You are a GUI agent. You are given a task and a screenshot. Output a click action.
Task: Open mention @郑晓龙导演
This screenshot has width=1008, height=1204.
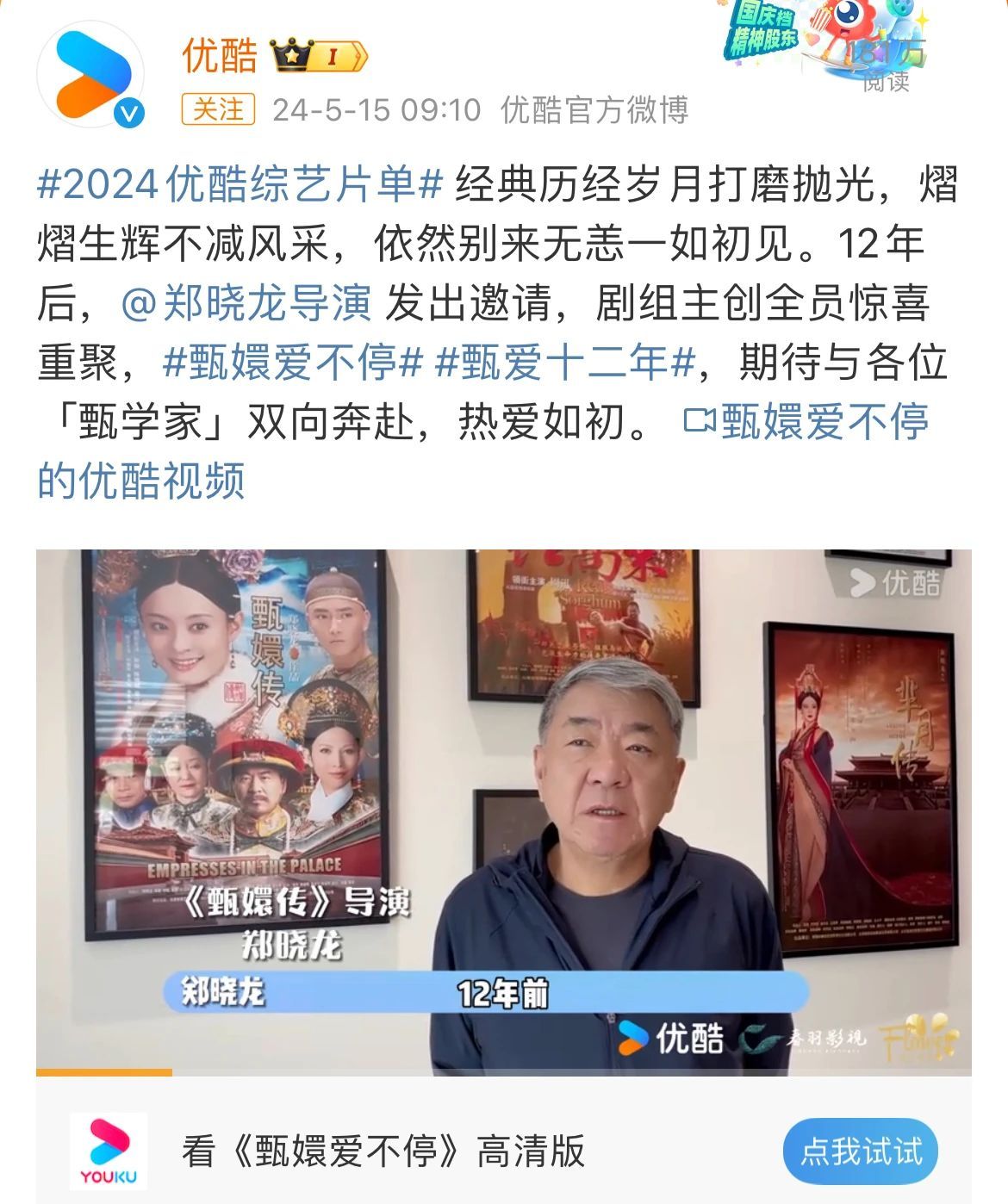246,303
